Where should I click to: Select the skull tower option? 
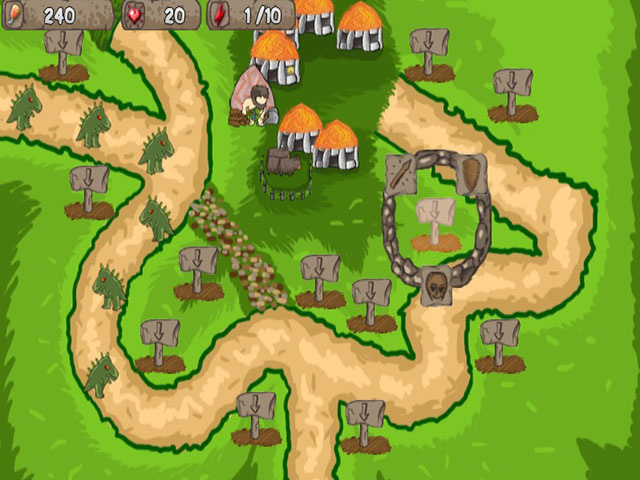(x=435, y=285)
